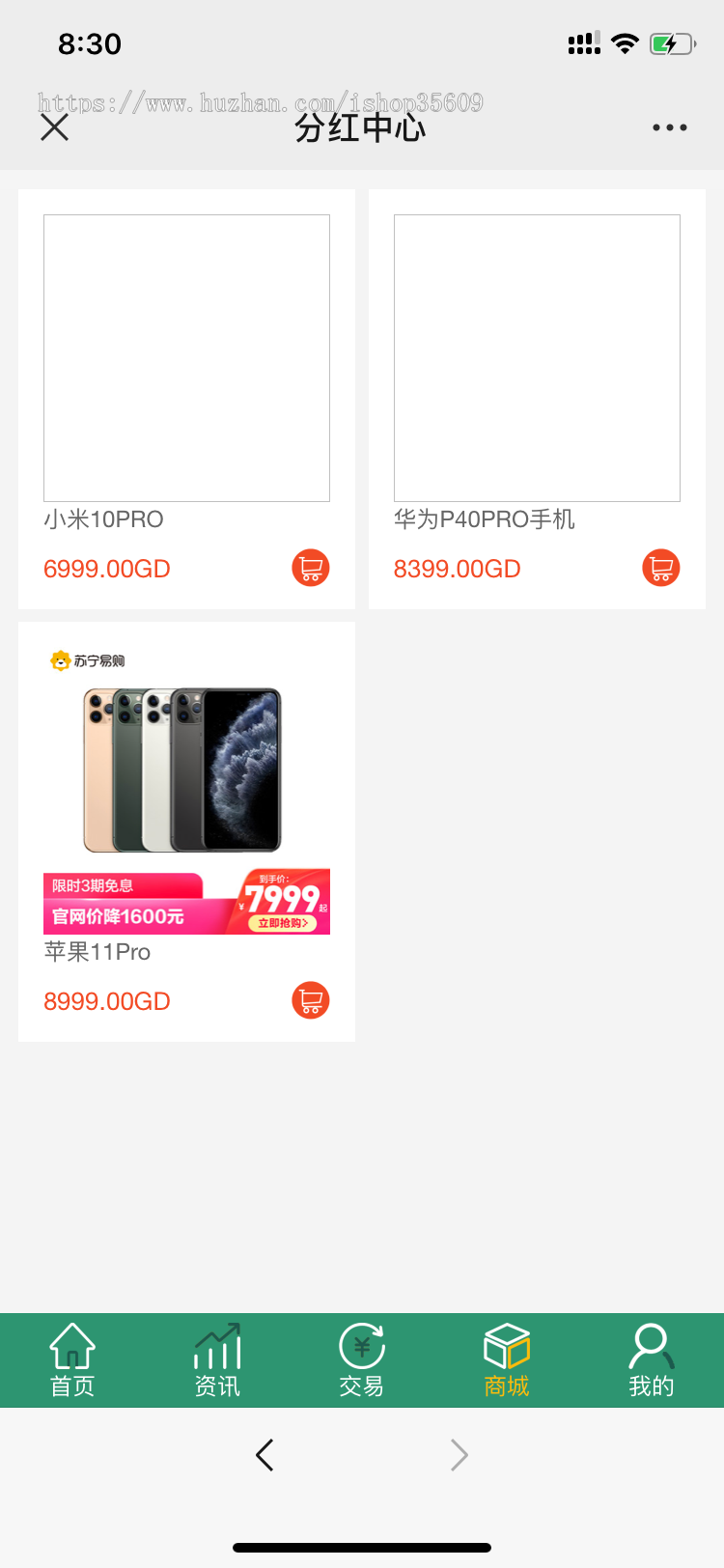The height and width of the screenshot is (1568, 724).
Task: Select the 8999.00GD price label
Action: point(106,1001)
